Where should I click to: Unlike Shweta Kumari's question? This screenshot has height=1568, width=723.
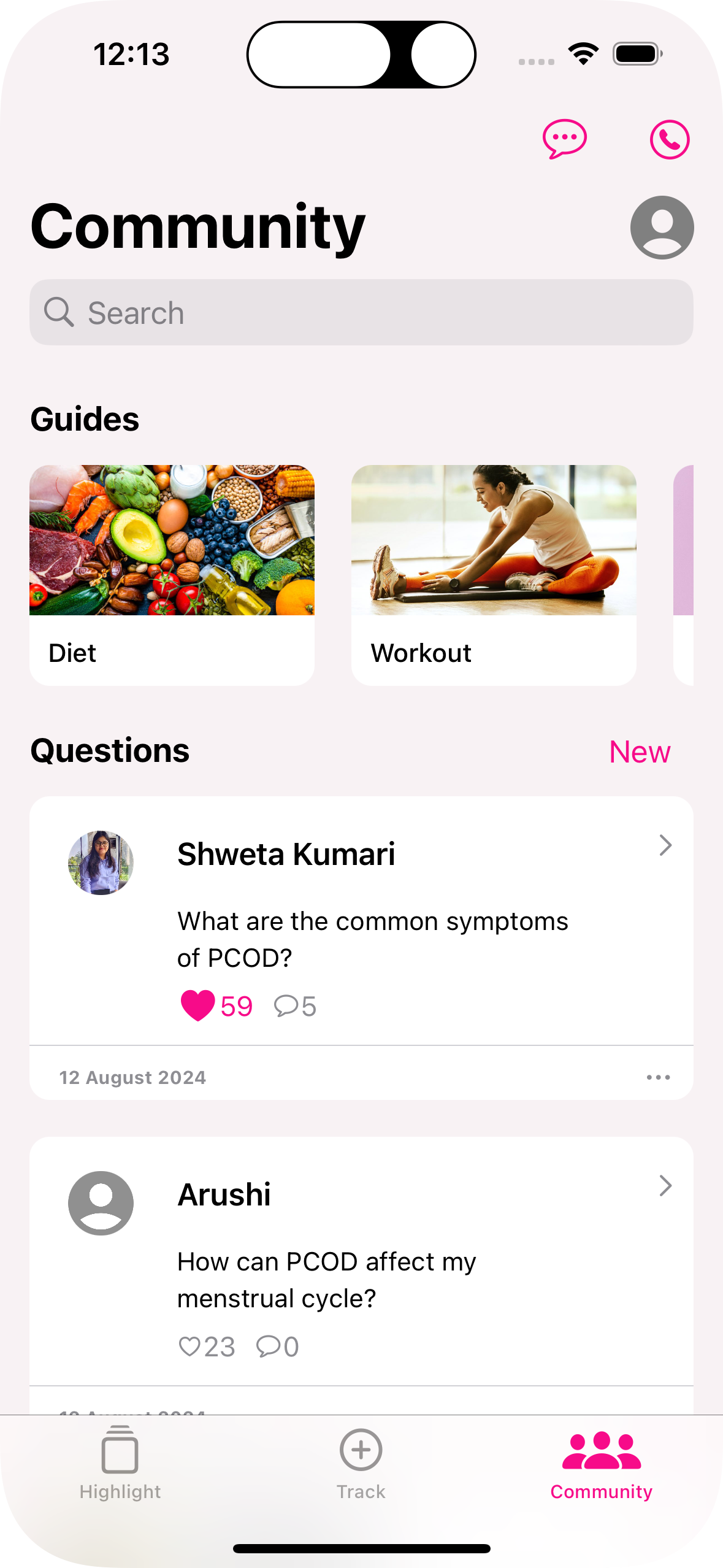pos(197,1006)
